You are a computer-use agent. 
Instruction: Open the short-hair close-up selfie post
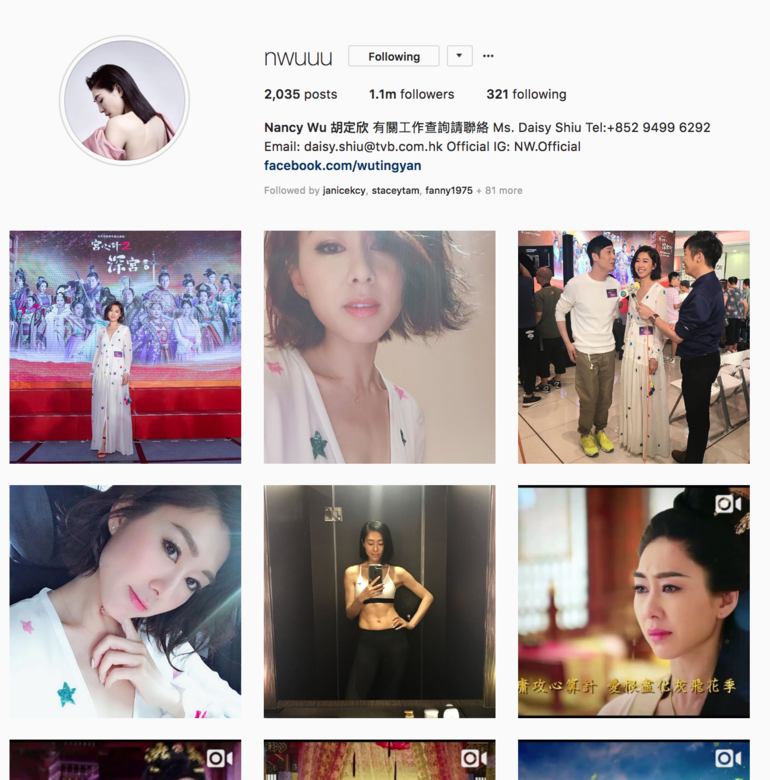379,347
